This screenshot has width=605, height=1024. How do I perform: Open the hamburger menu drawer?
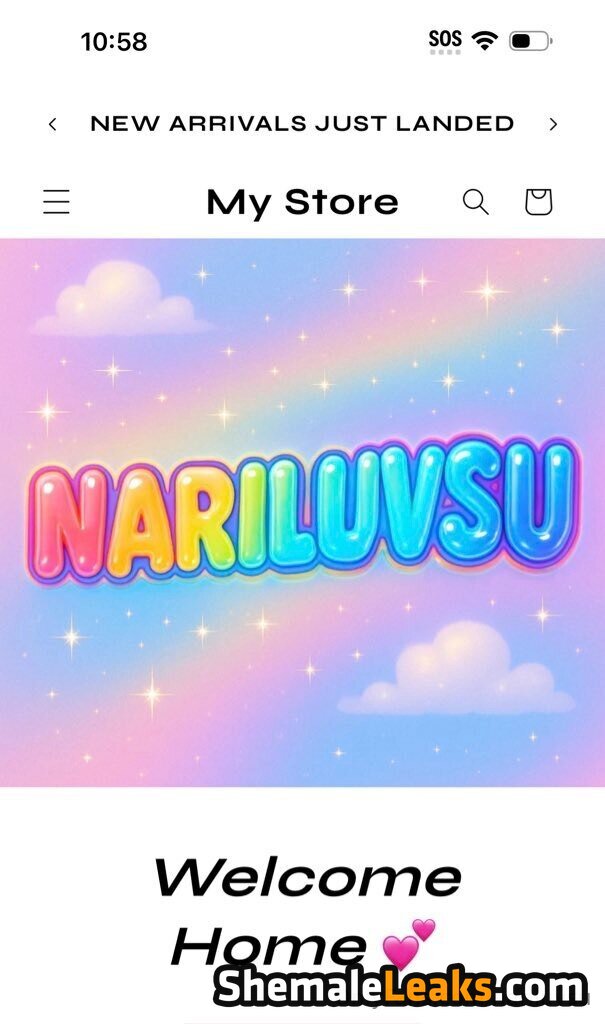point(56,202)
